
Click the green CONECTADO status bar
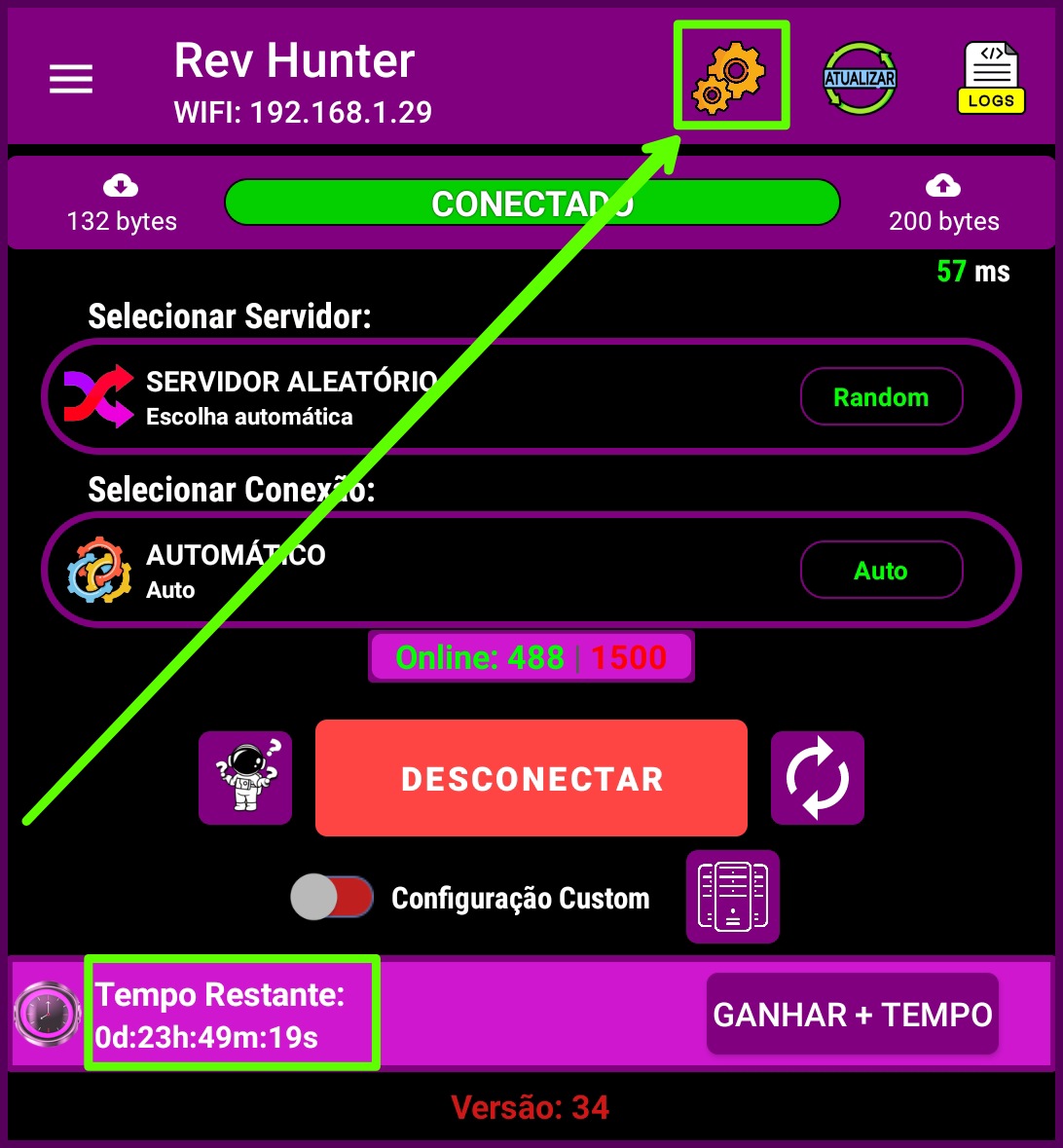(x=531, y=203)
